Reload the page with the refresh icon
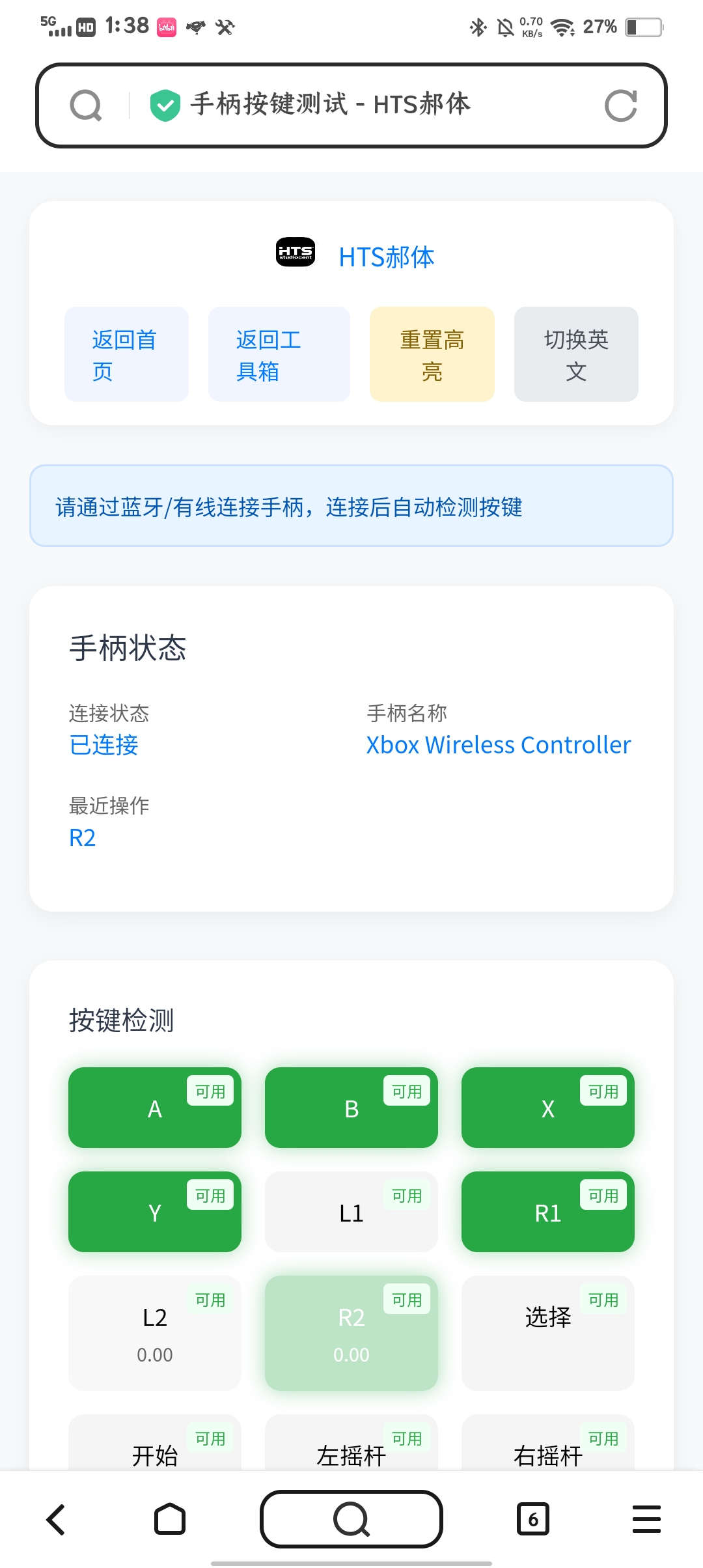 pyautogui.click(x=620, y=105)
